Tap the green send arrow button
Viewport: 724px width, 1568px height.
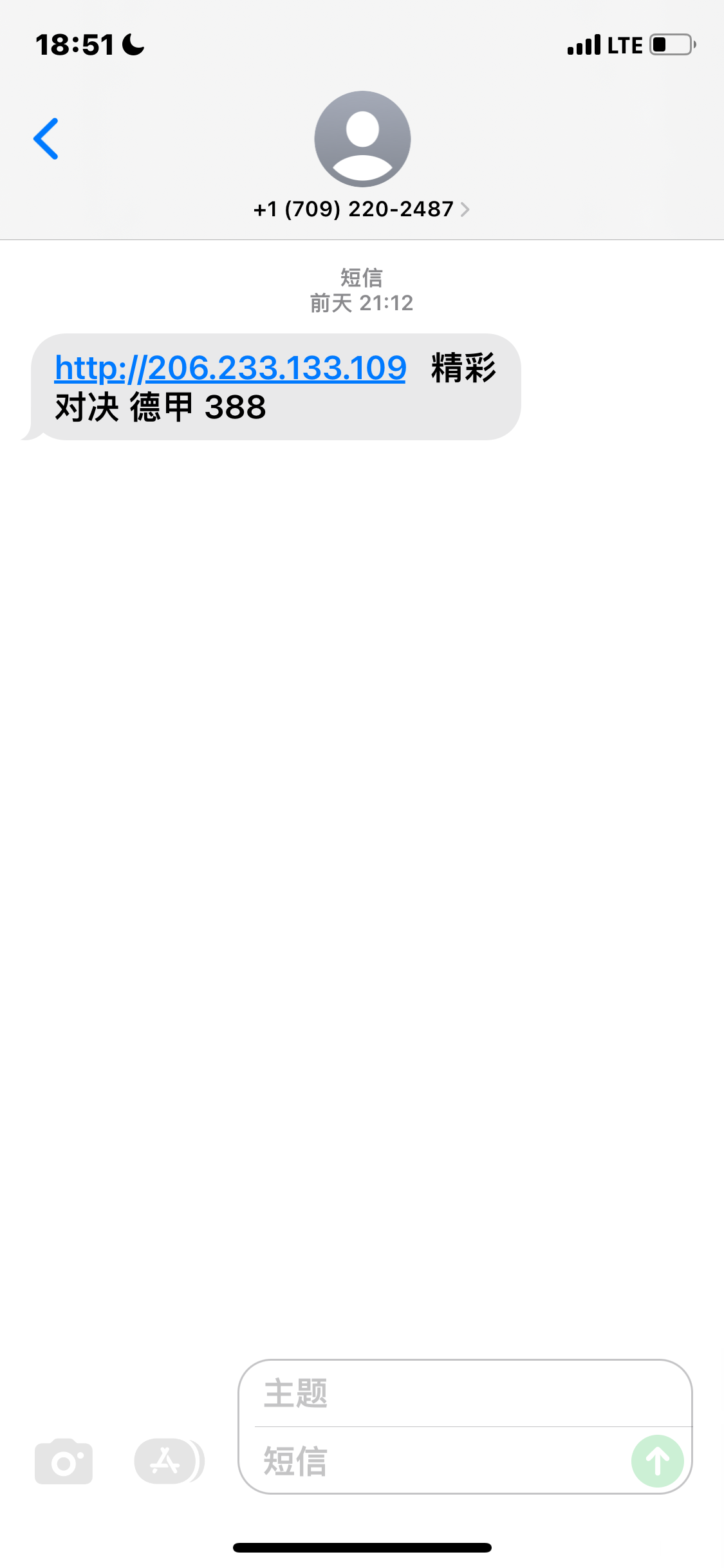coord(657,1461)
